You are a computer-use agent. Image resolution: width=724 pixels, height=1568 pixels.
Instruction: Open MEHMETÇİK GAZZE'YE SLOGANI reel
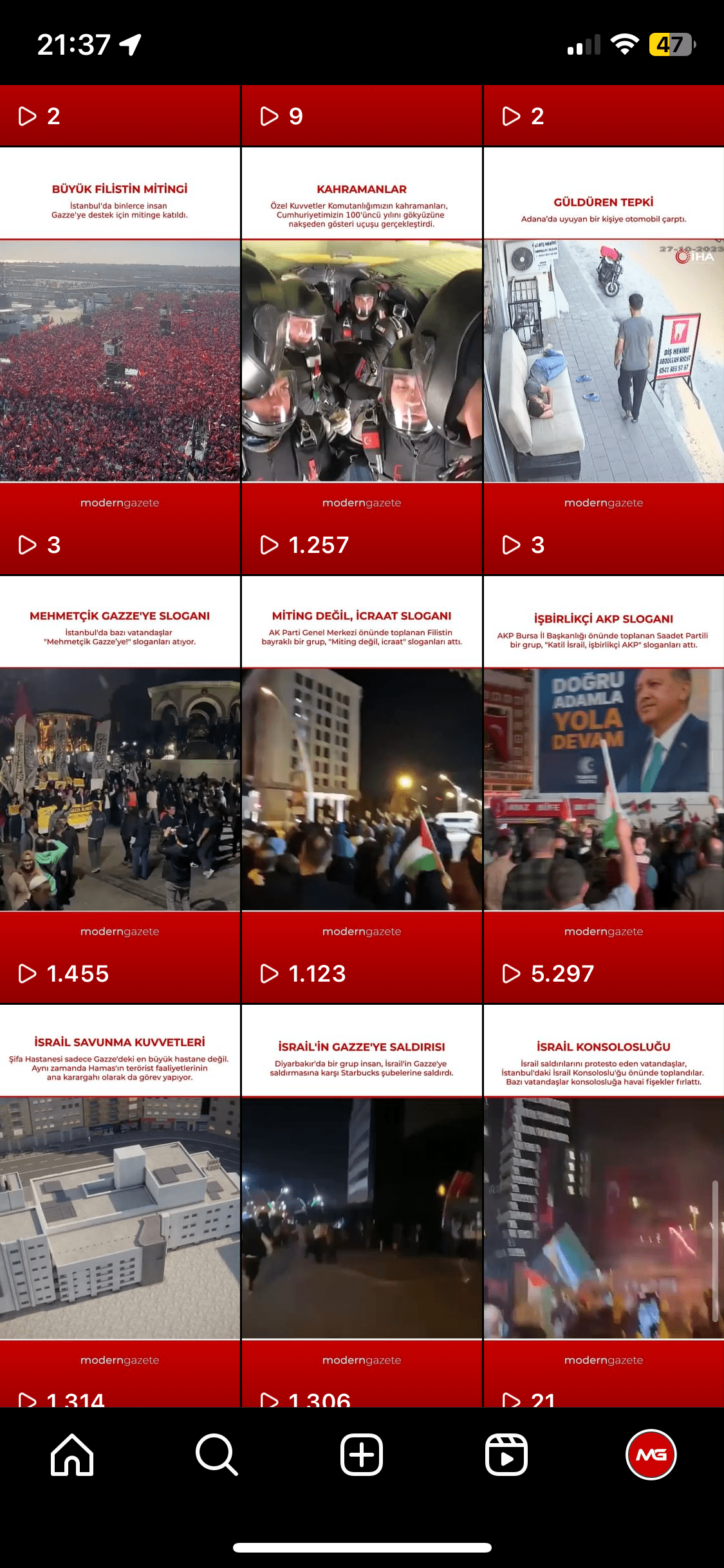click(x=120, y=789)
